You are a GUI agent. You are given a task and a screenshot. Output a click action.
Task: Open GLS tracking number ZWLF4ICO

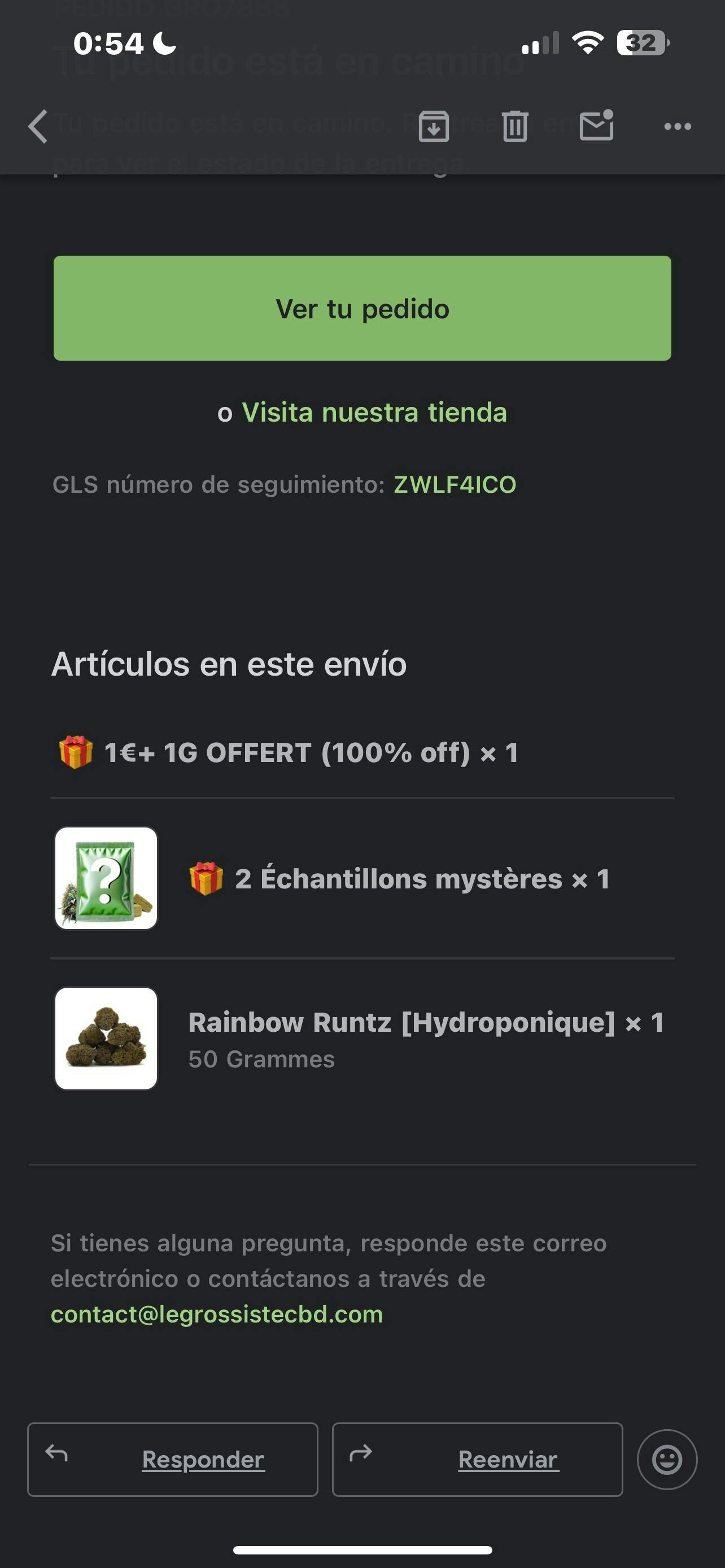click(x=455, y=484)
